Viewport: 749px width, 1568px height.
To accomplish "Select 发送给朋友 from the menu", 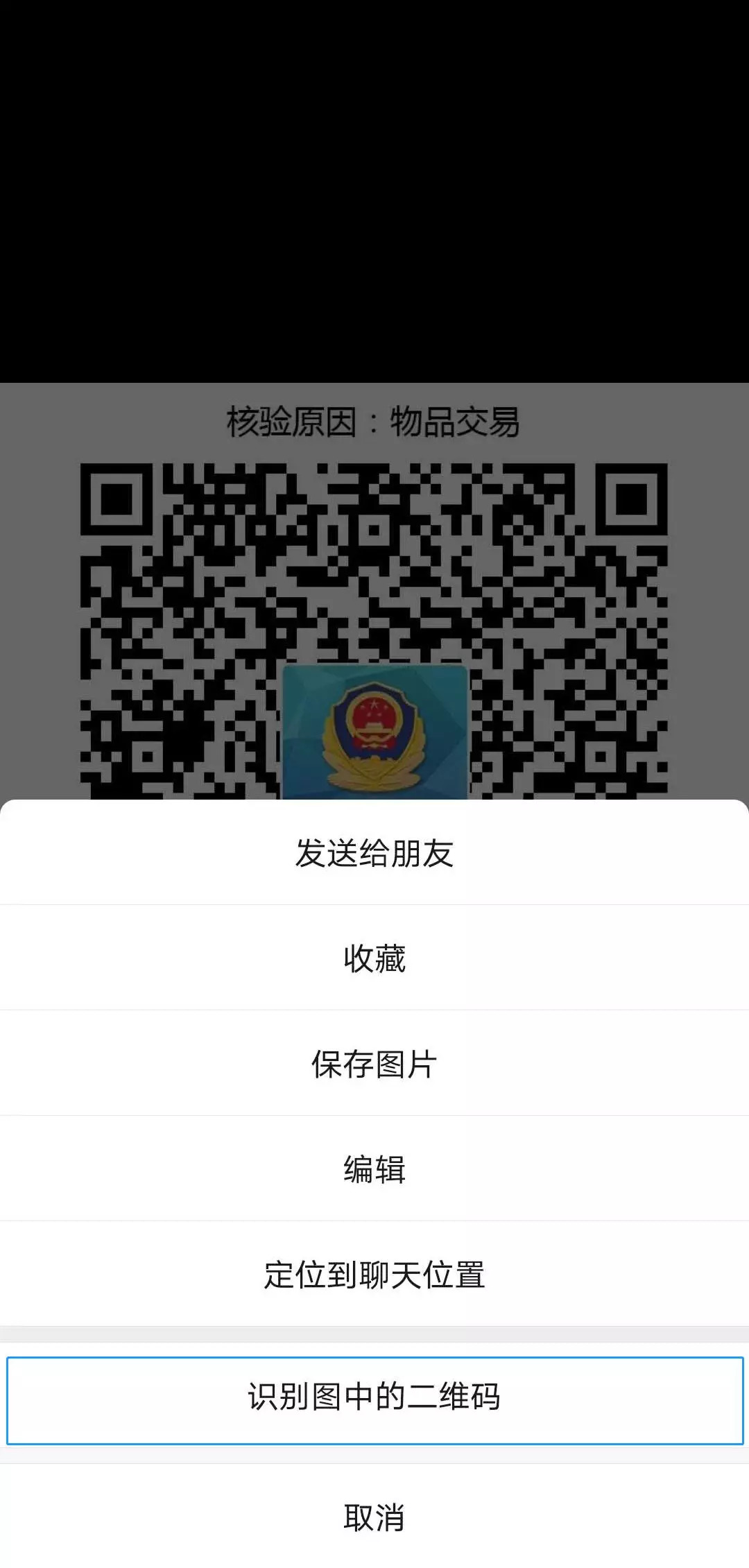I will click(374, 854).
